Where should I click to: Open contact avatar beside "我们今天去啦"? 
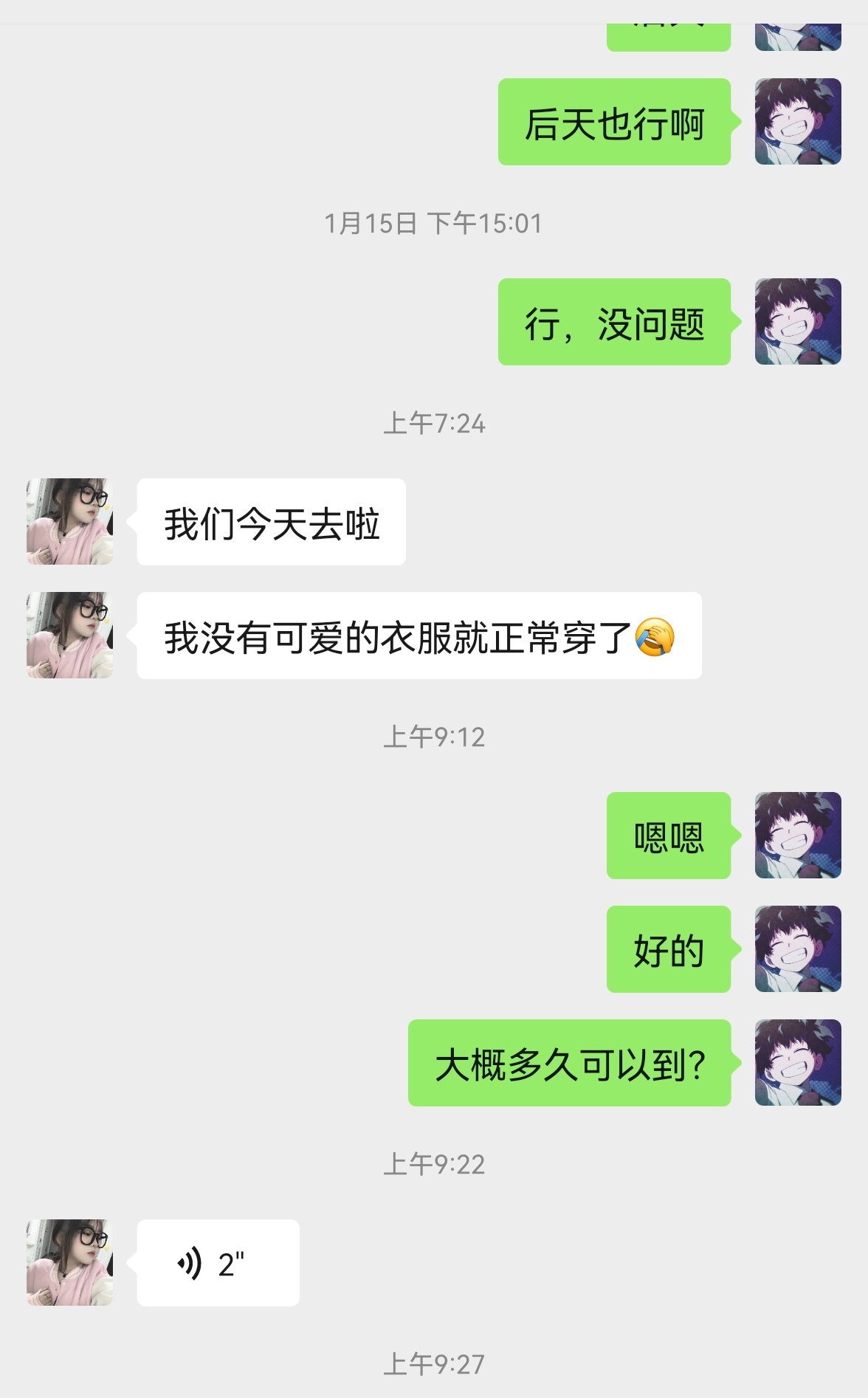(70, 522)
